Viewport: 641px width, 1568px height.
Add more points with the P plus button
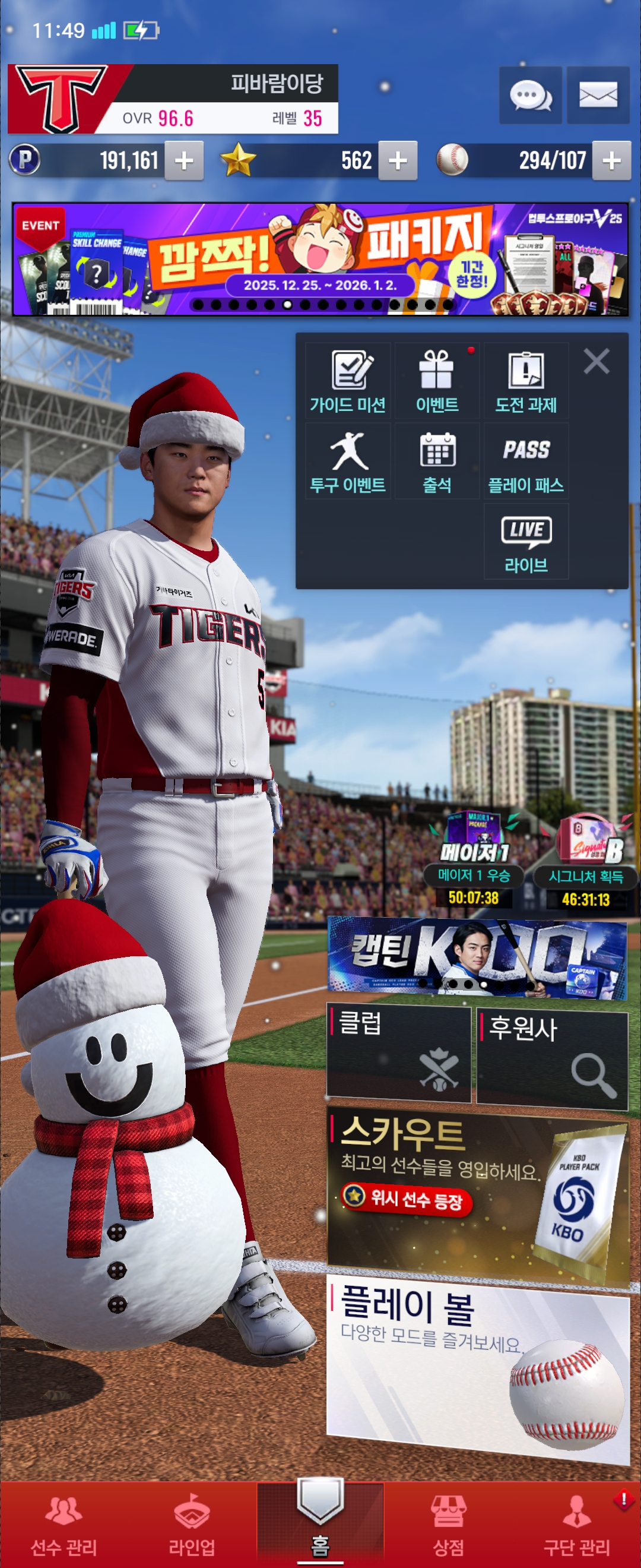183,161
